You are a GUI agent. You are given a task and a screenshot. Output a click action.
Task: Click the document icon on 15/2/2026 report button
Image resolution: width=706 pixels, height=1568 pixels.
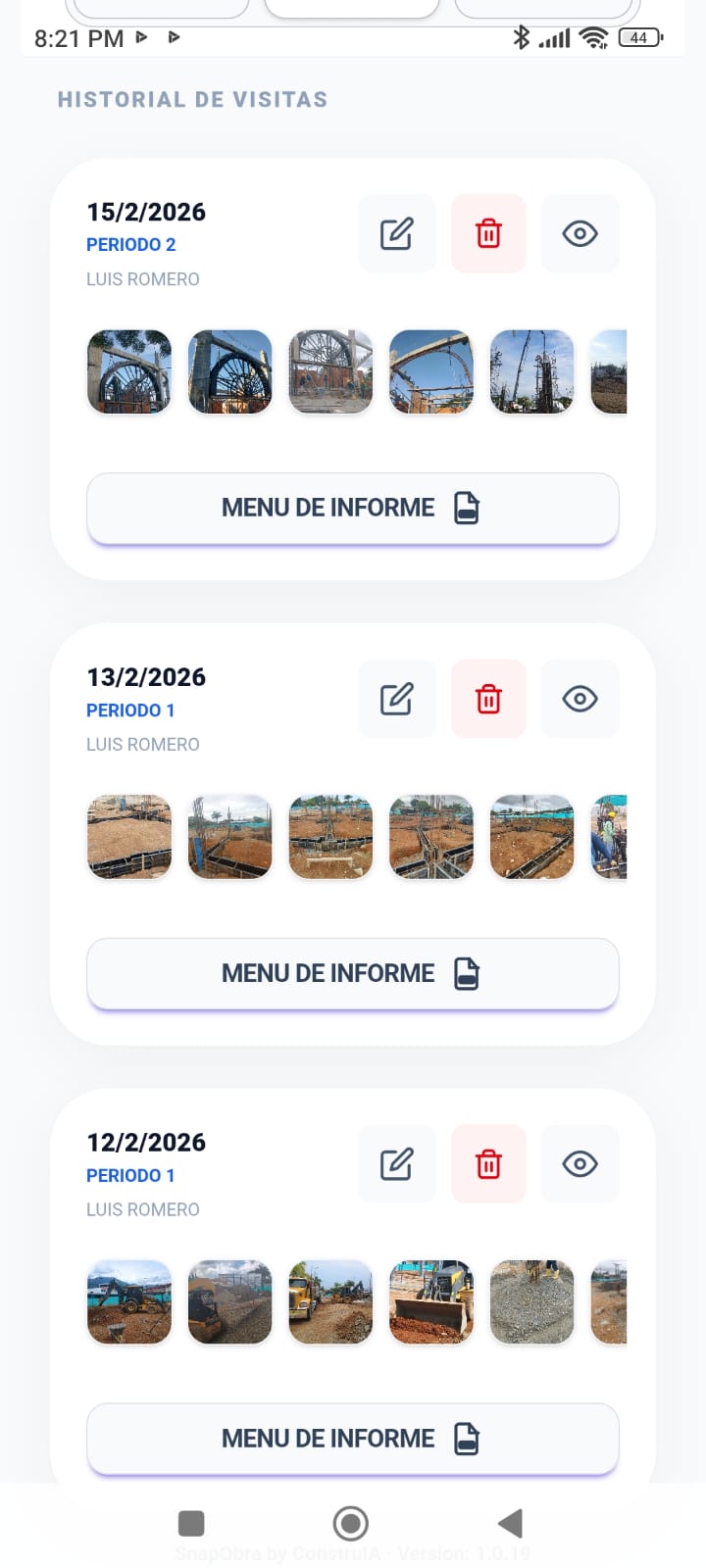coord(467,508)
